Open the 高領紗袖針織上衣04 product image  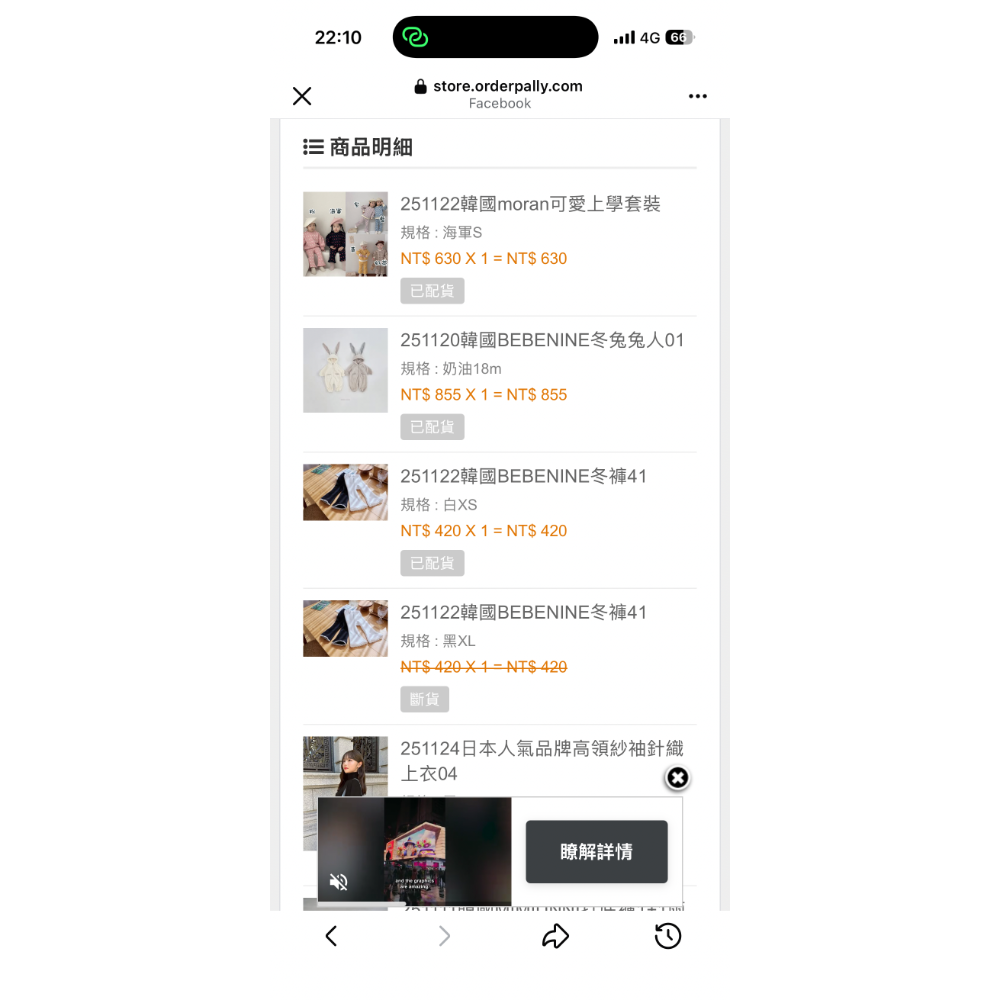tap(345, 766)
